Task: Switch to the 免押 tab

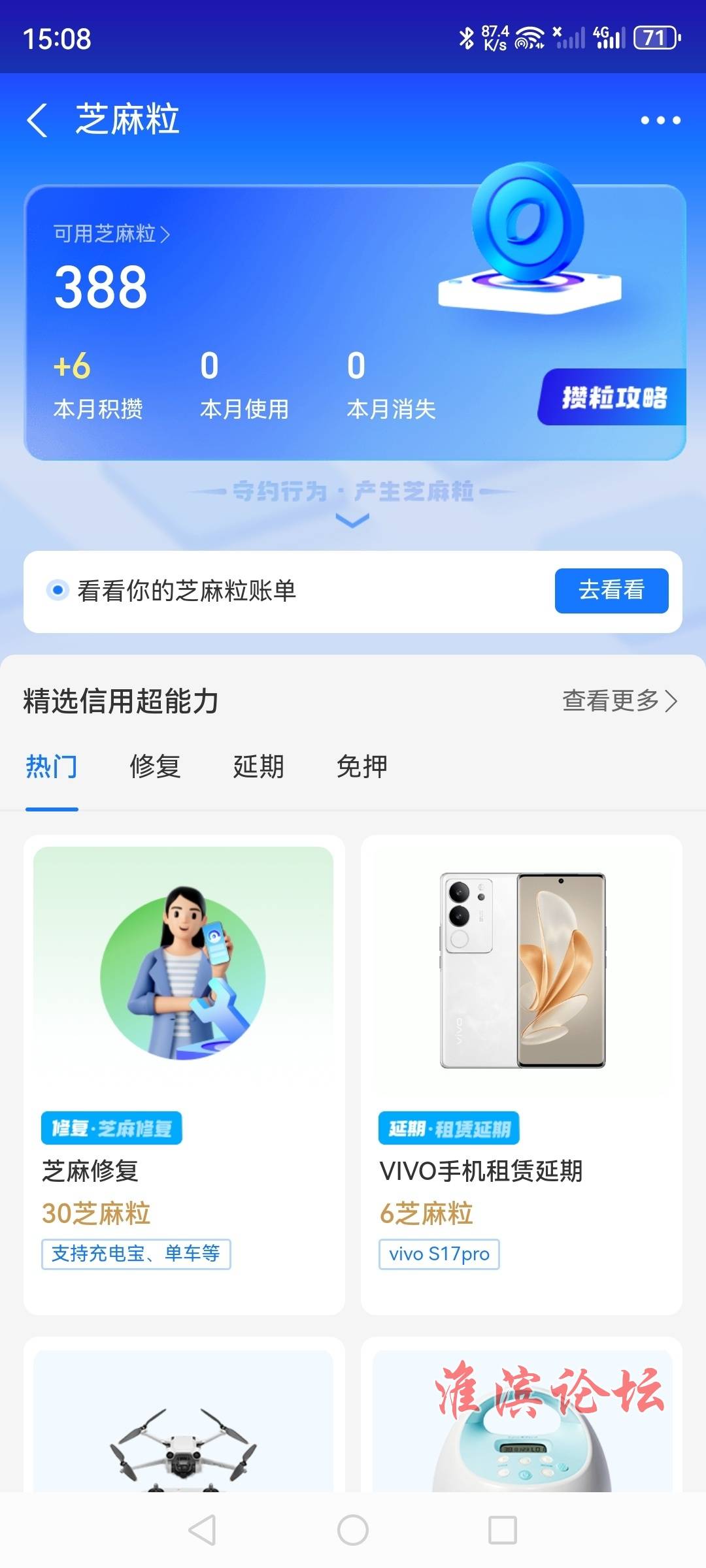Action: tap(361, 767)
